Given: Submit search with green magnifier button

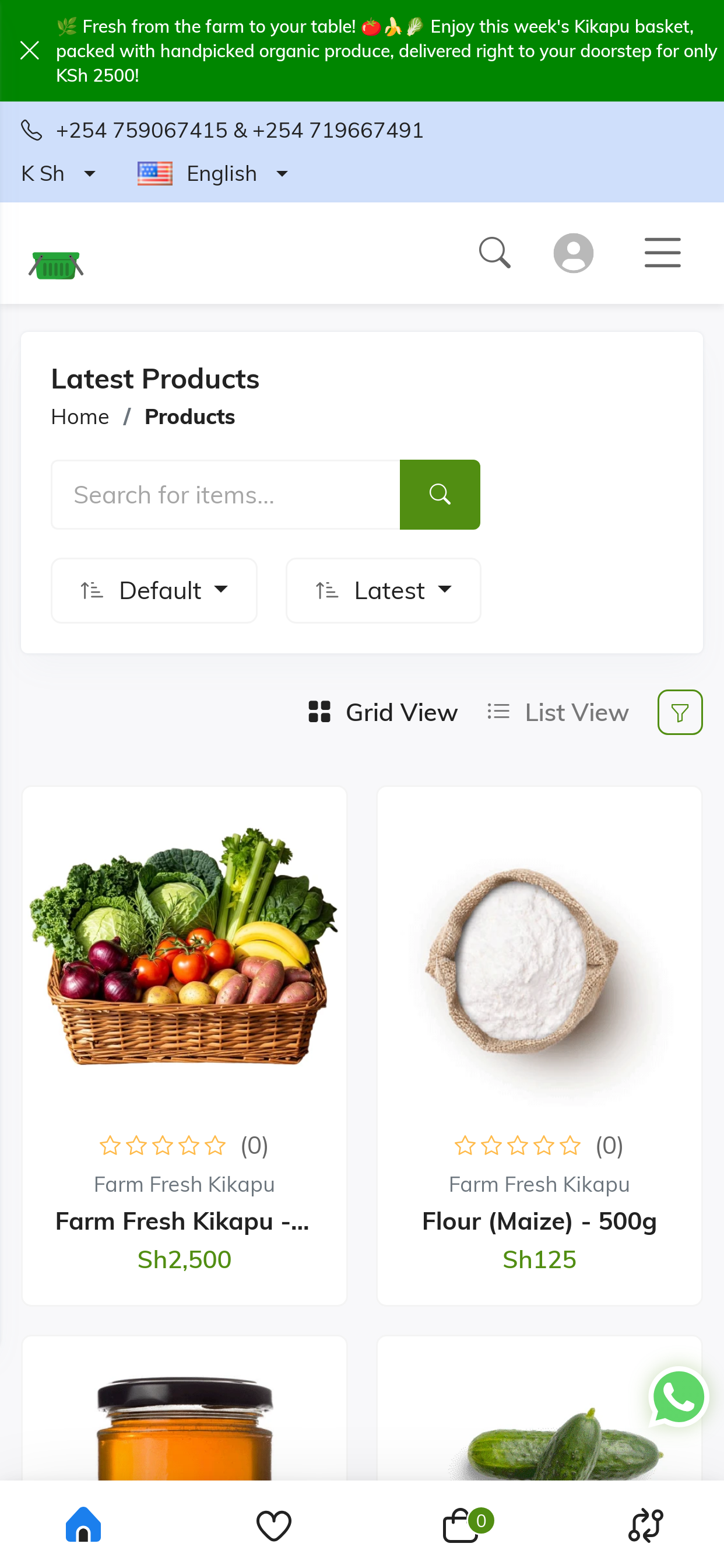Looking at the screenshot, I should tap(440, 495).
